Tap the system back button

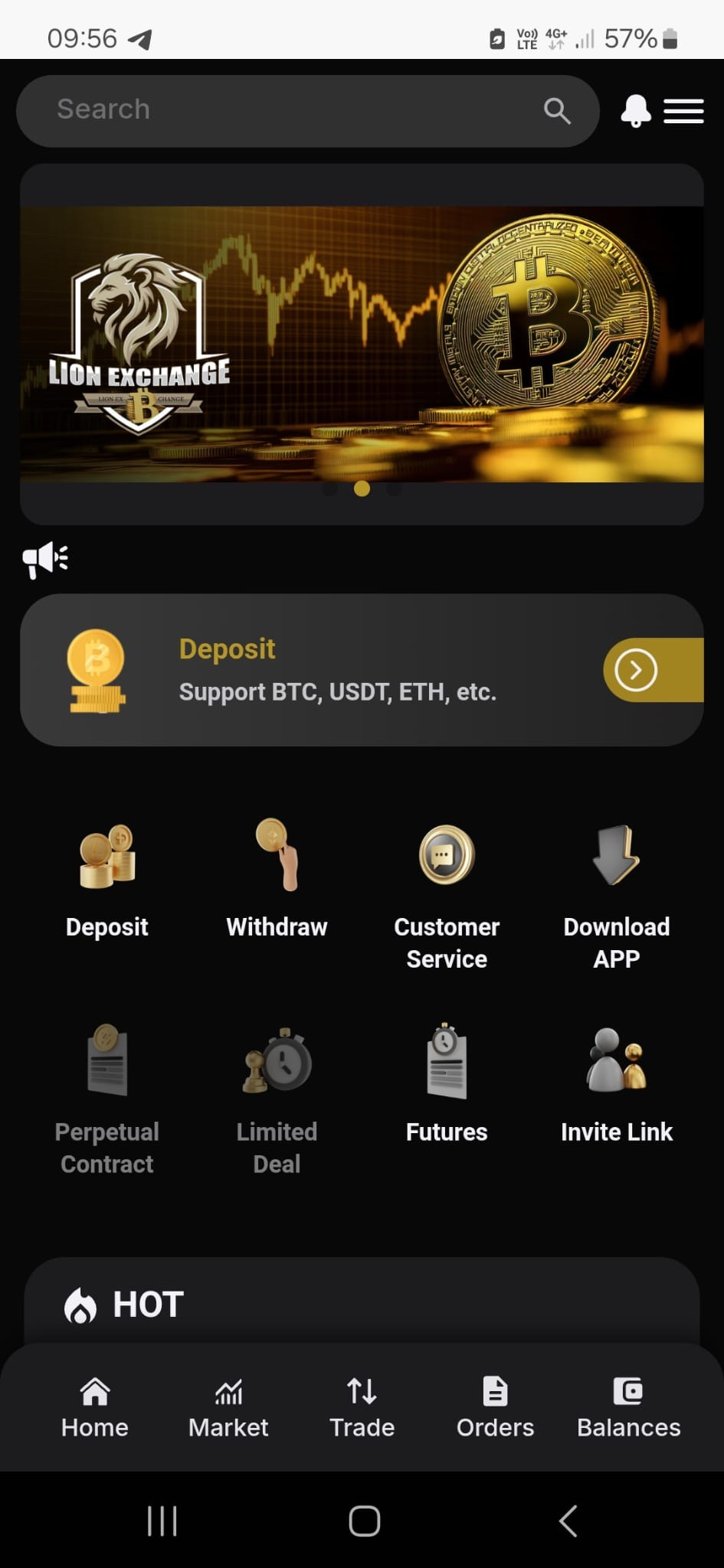568,1521
